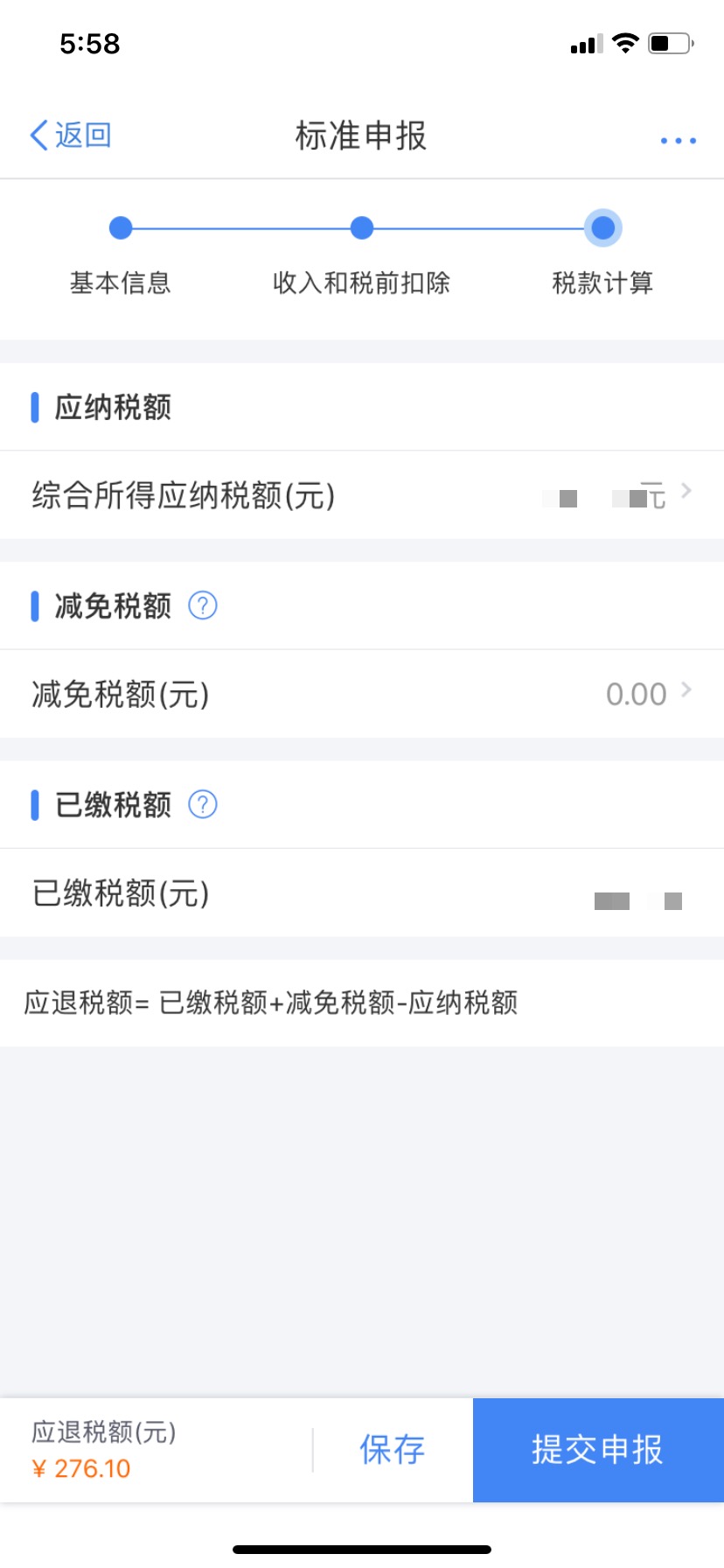The width and height of the screenshot is (724, 1568).
Task: Jump to the 收入和税前扣除 step
Action: [361, 229]
